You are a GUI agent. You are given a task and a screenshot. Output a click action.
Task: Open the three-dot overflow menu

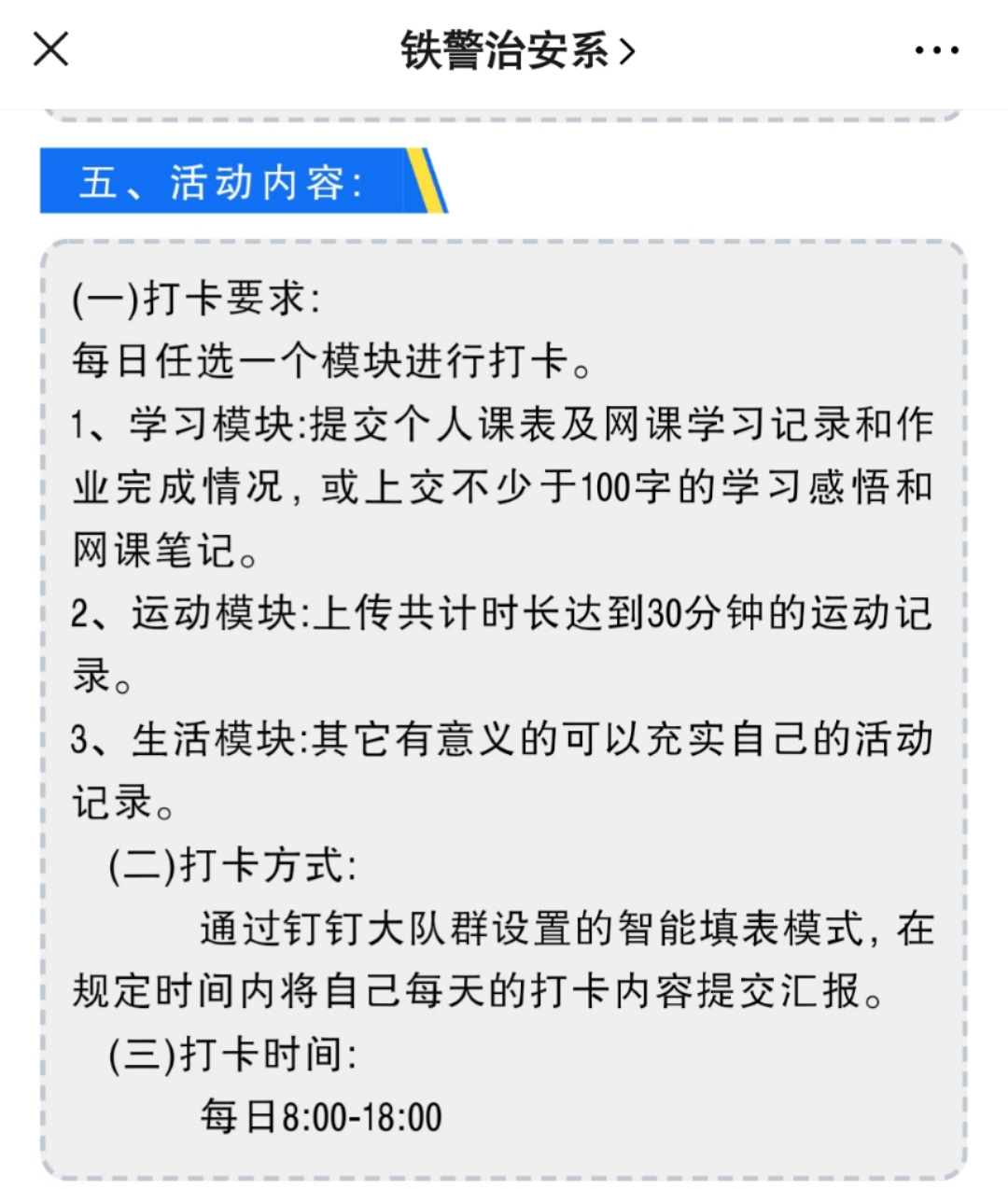click(936, 50)
